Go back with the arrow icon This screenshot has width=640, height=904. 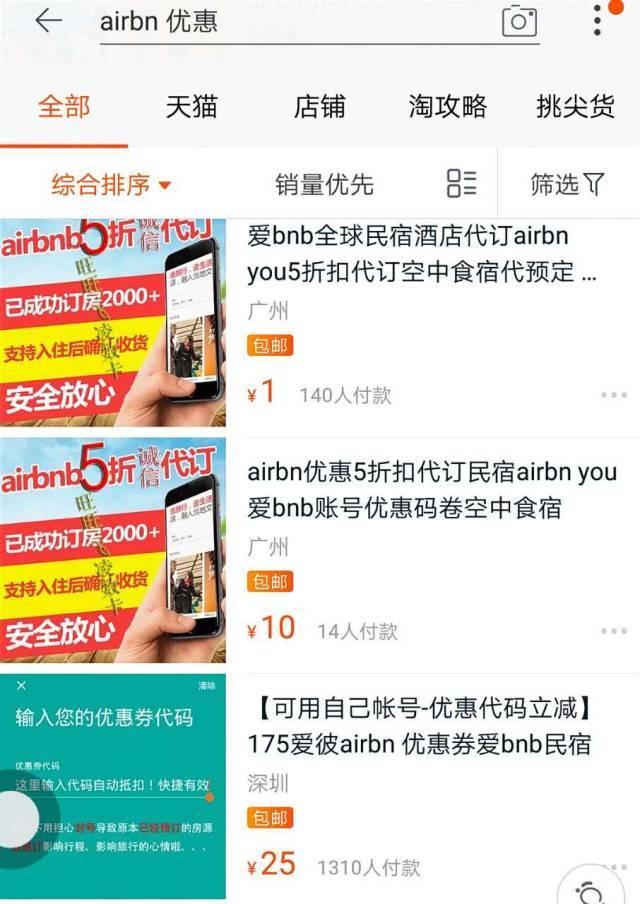click(47, 21)
